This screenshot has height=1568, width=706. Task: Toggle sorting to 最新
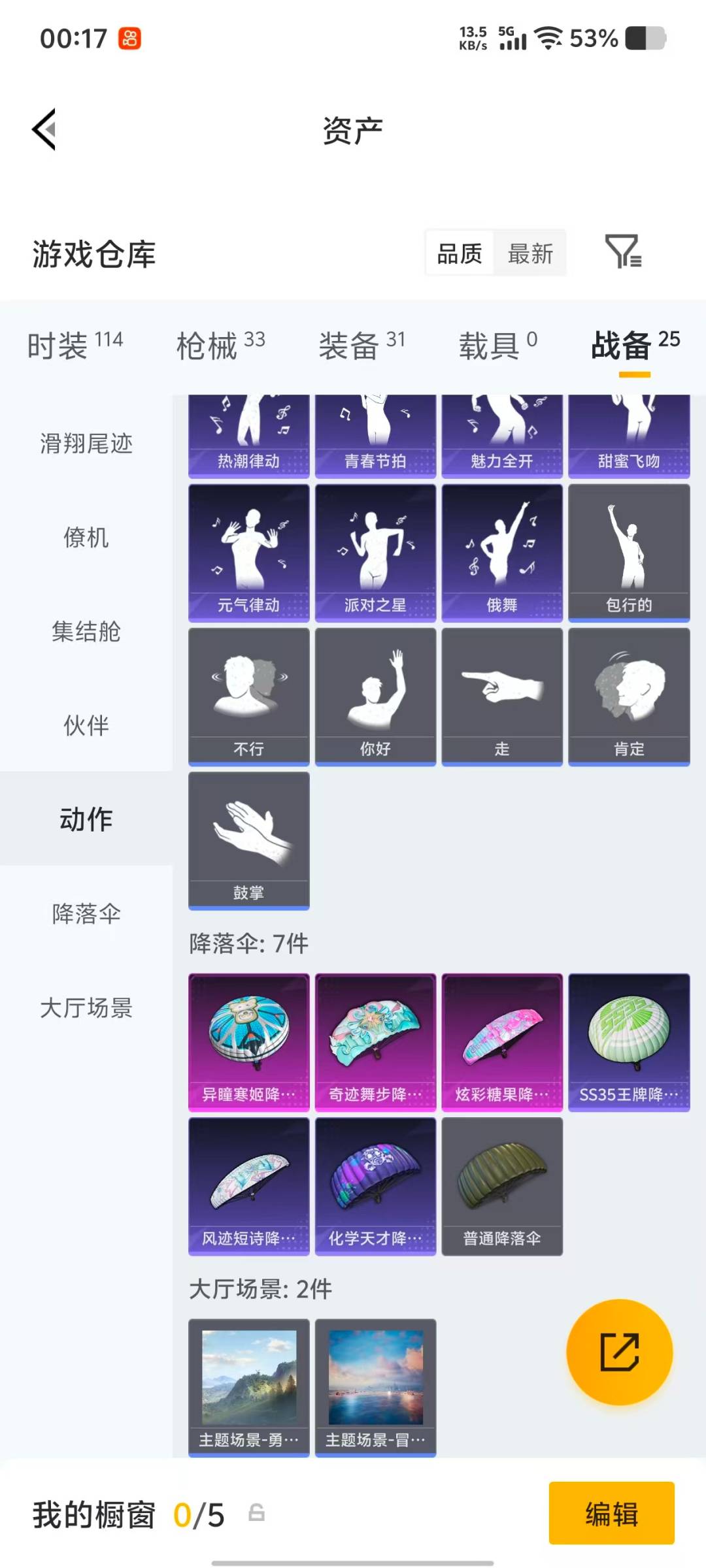pos(531,253)
